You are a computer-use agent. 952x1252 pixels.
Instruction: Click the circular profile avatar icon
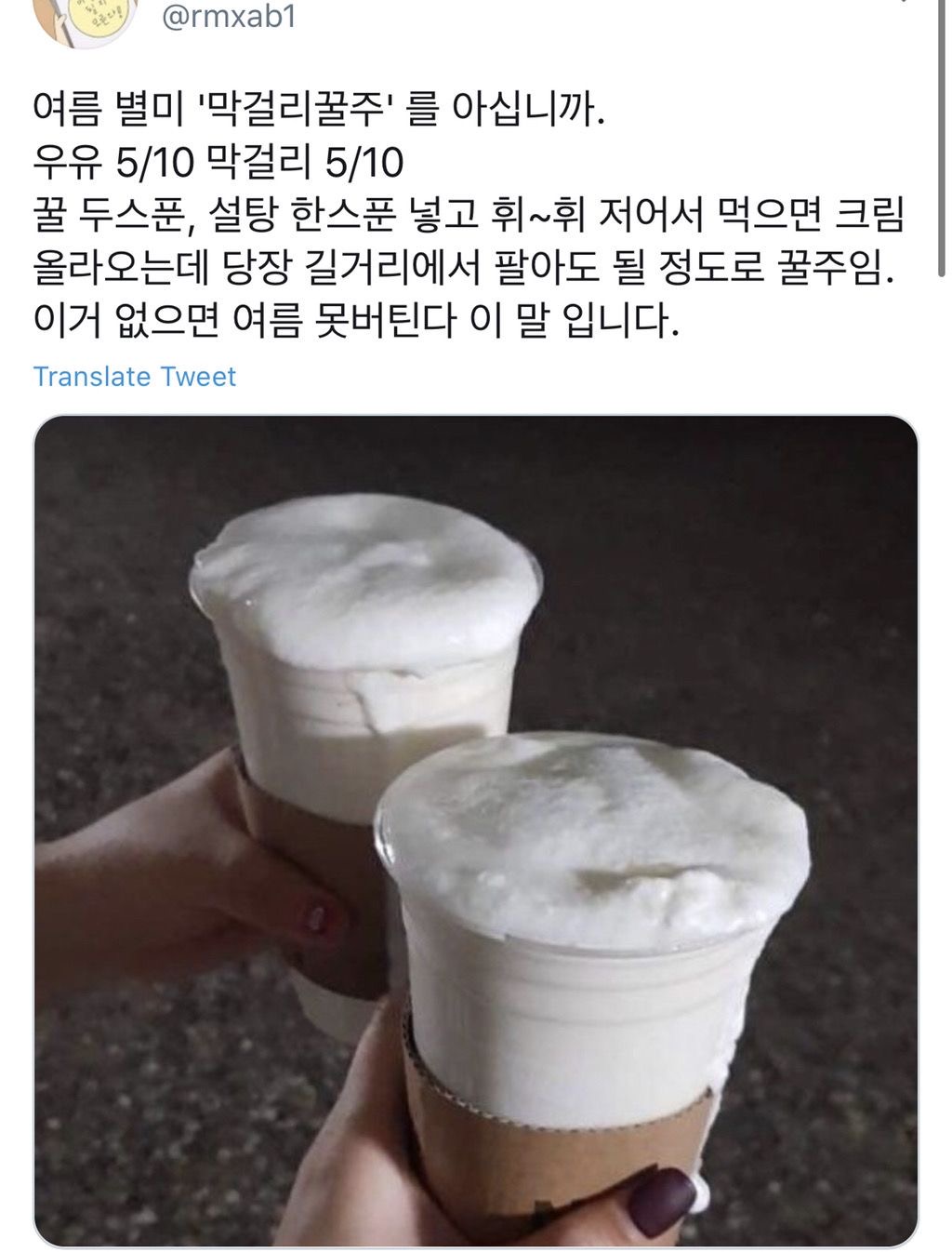[84, 19]
